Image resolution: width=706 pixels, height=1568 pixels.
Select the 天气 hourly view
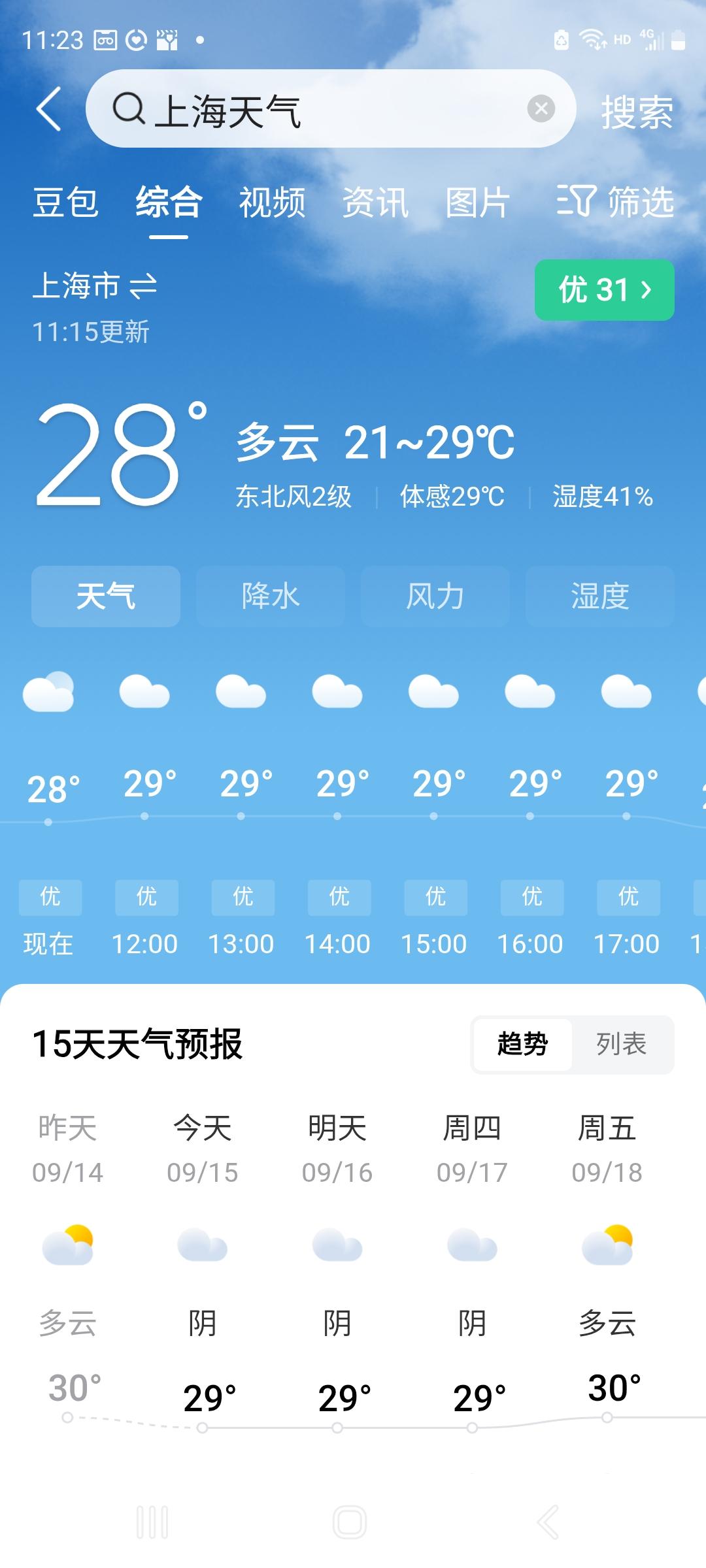point(106,596)
